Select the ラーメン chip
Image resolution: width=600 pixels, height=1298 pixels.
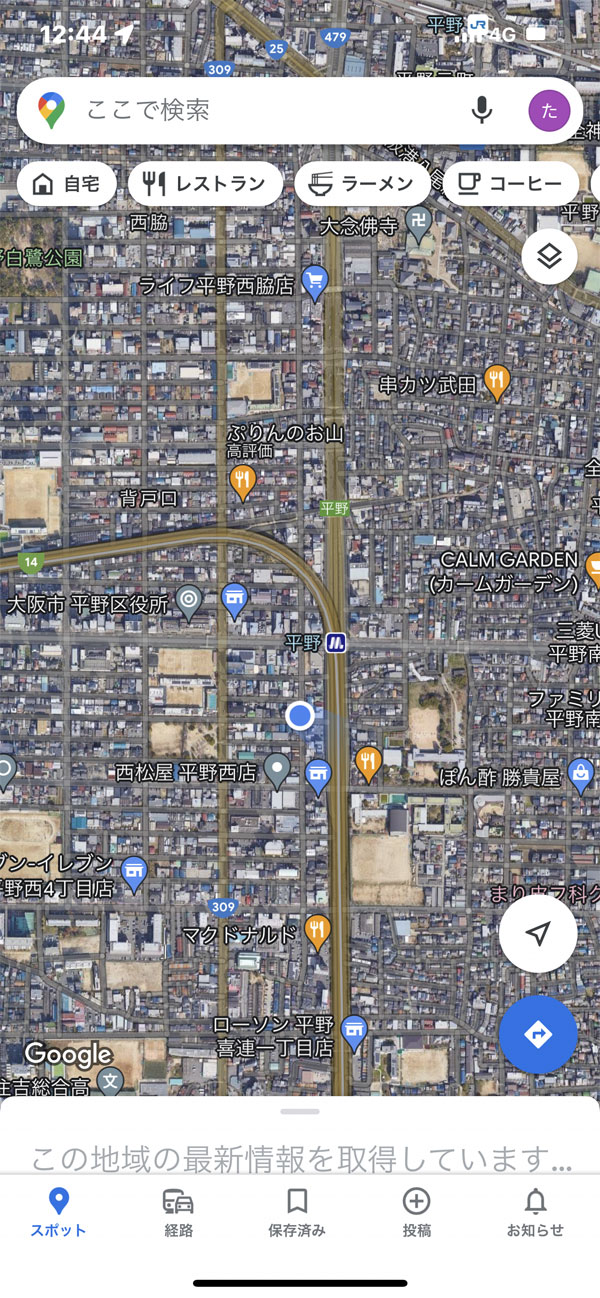click(x=363, y=184)
